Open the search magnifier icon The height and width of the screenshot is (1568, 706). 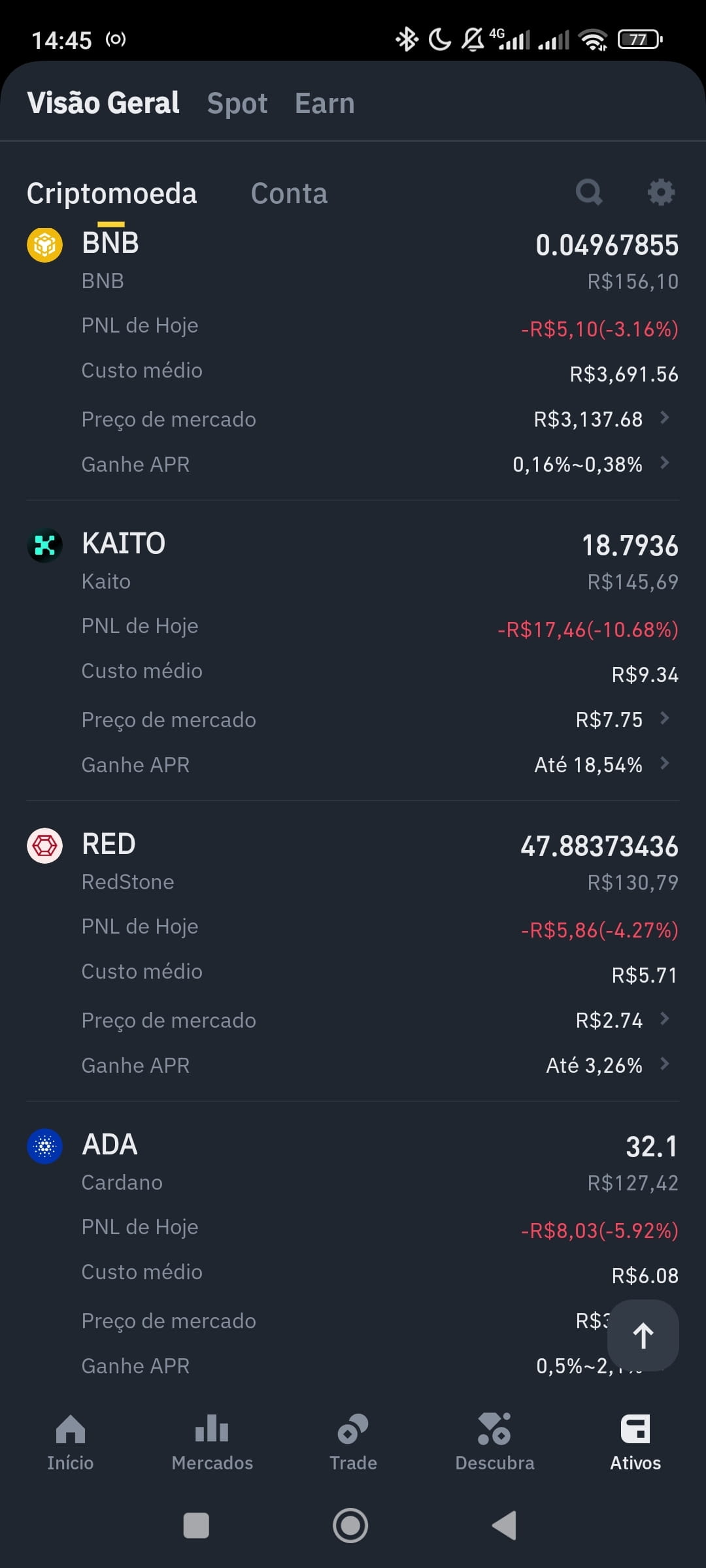588,192
